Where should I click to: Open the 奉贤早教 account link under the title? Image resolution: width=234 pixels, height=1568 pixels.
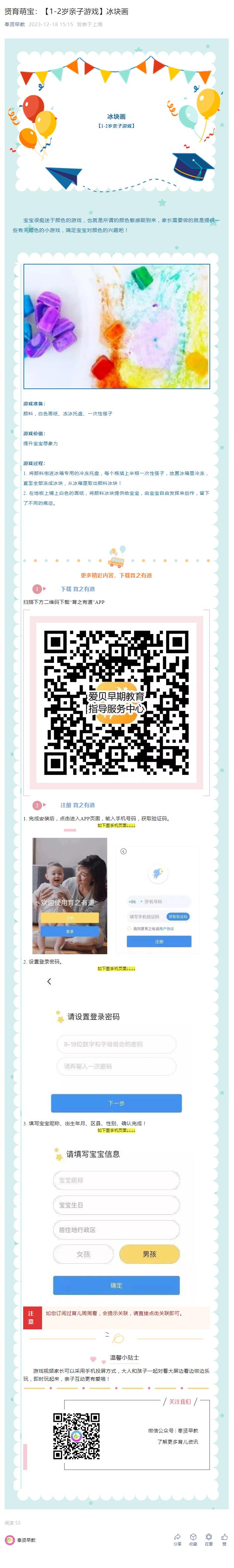[15, 24]
